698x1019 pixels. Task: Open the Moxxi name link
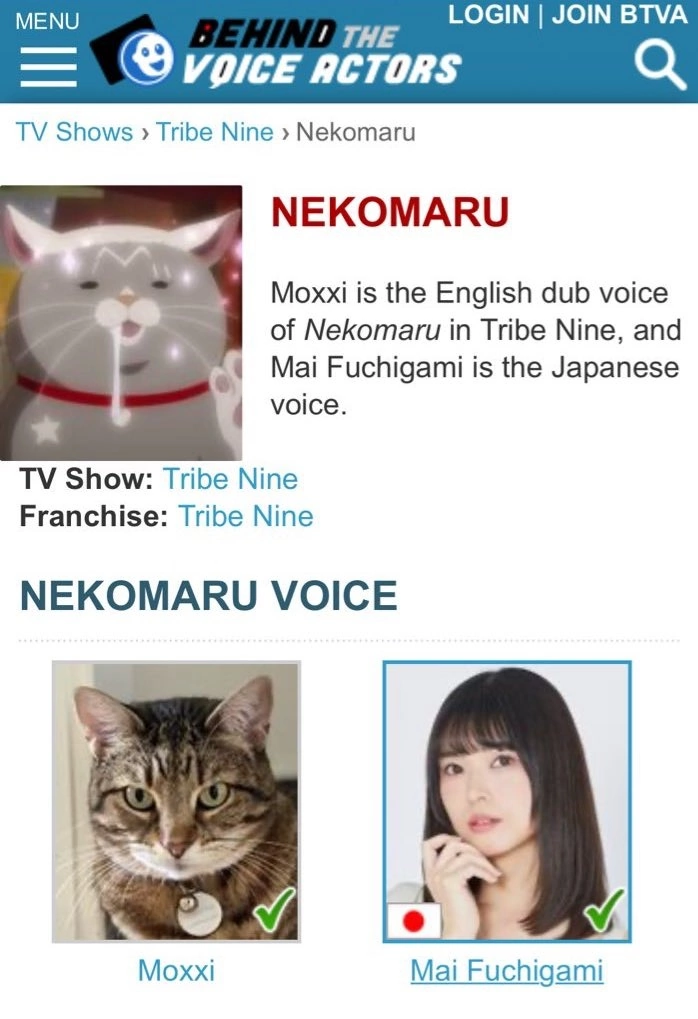176,970
